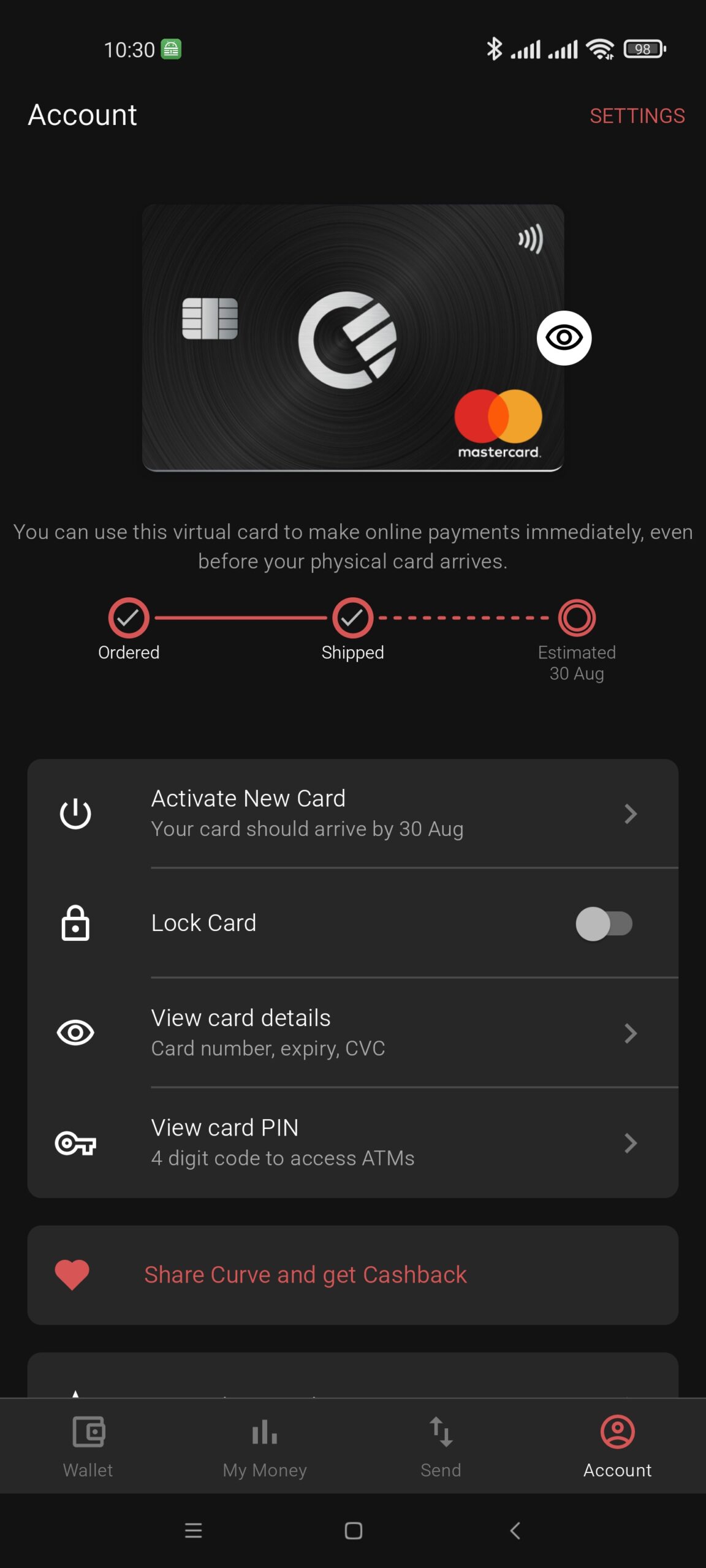The width and height of the screenshot is (706, 1568).
Task: Tap the eye icon on the card
Action: [564, 337]
